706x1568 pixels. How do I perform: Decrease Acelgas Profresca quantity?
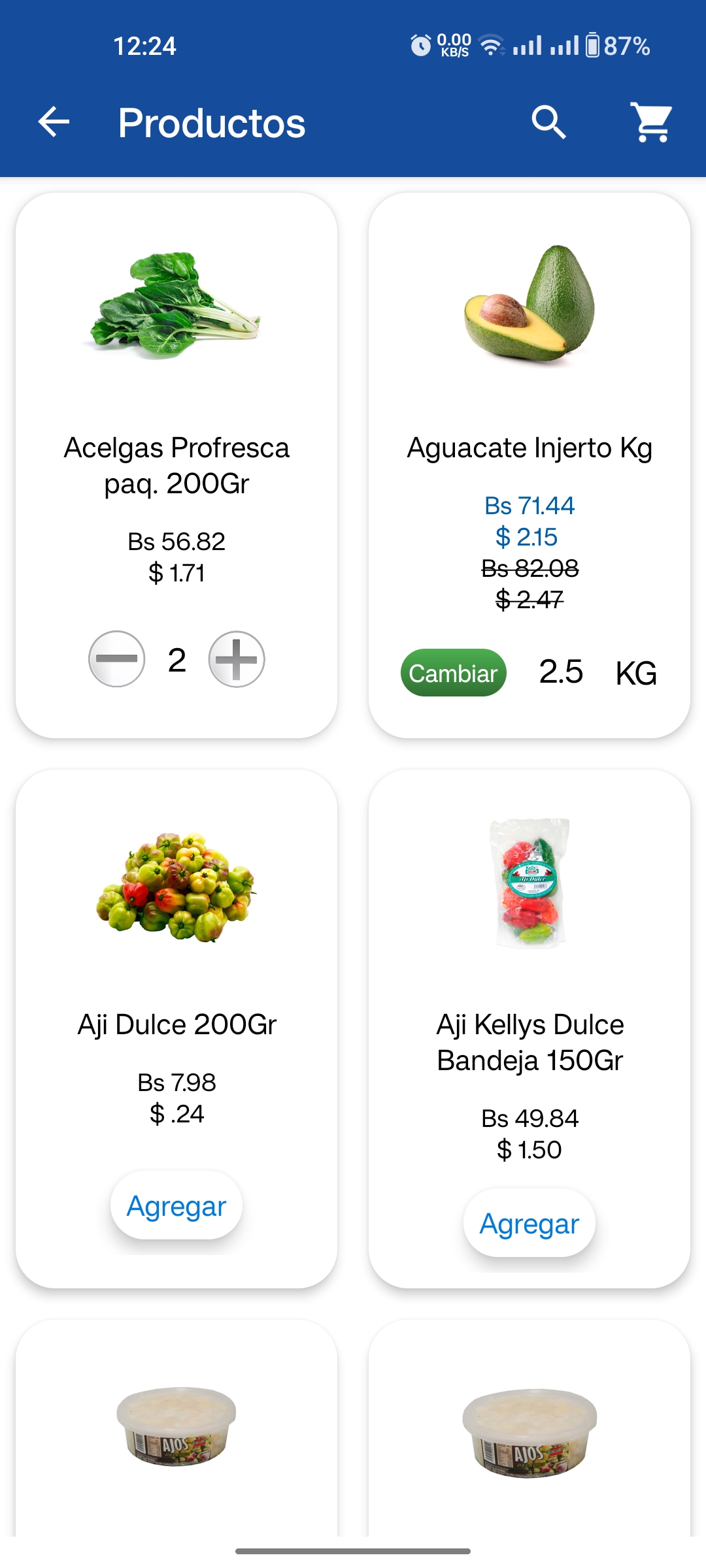click(x=116, y=659)
